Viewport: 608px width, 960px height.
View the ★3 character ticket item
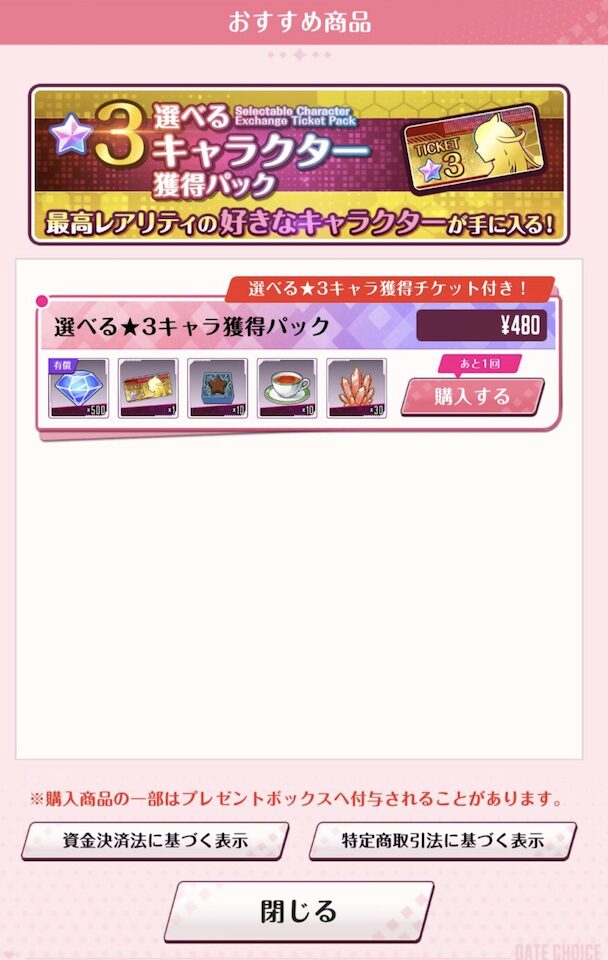[148, 388]
